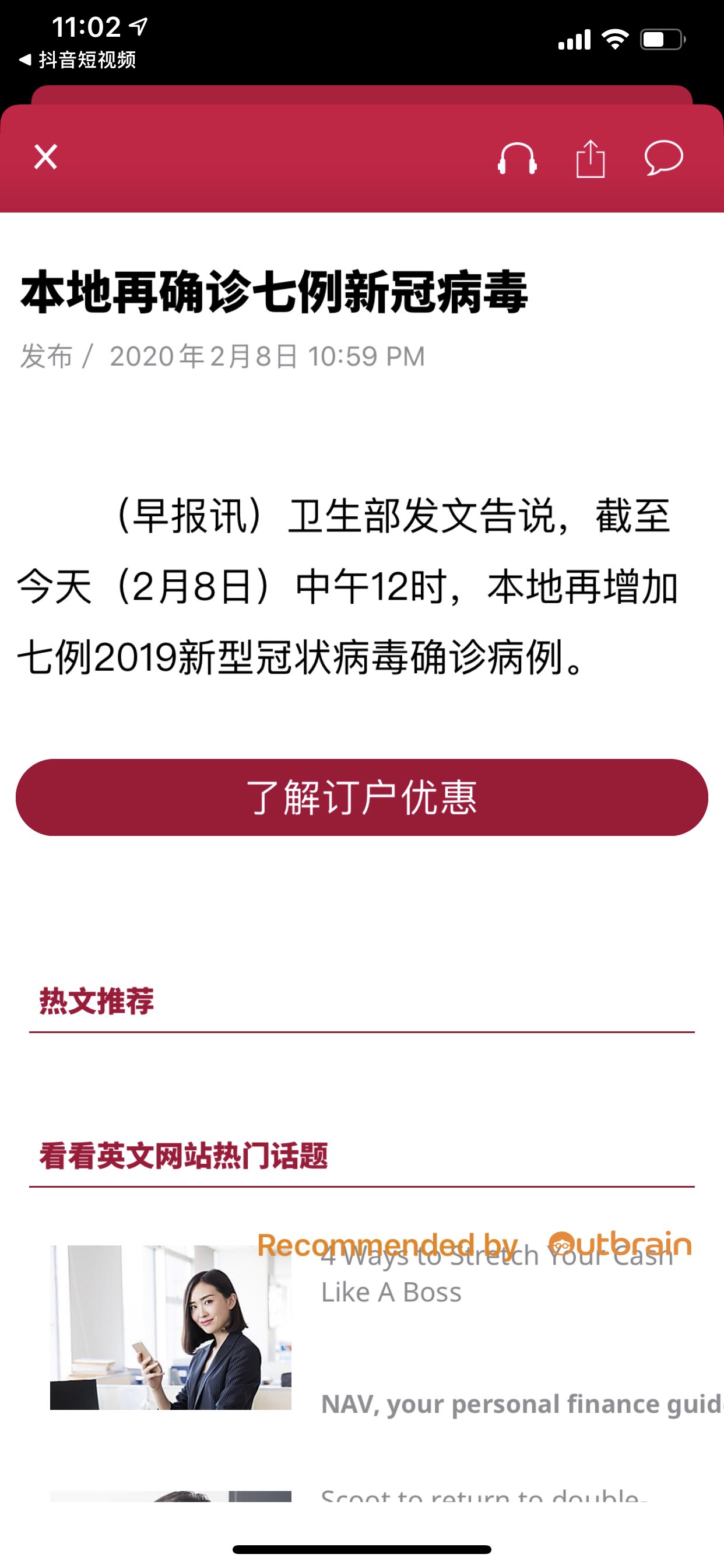Close the article page
This screenshot has width=724, height=1568.
[x=45, y=157]
